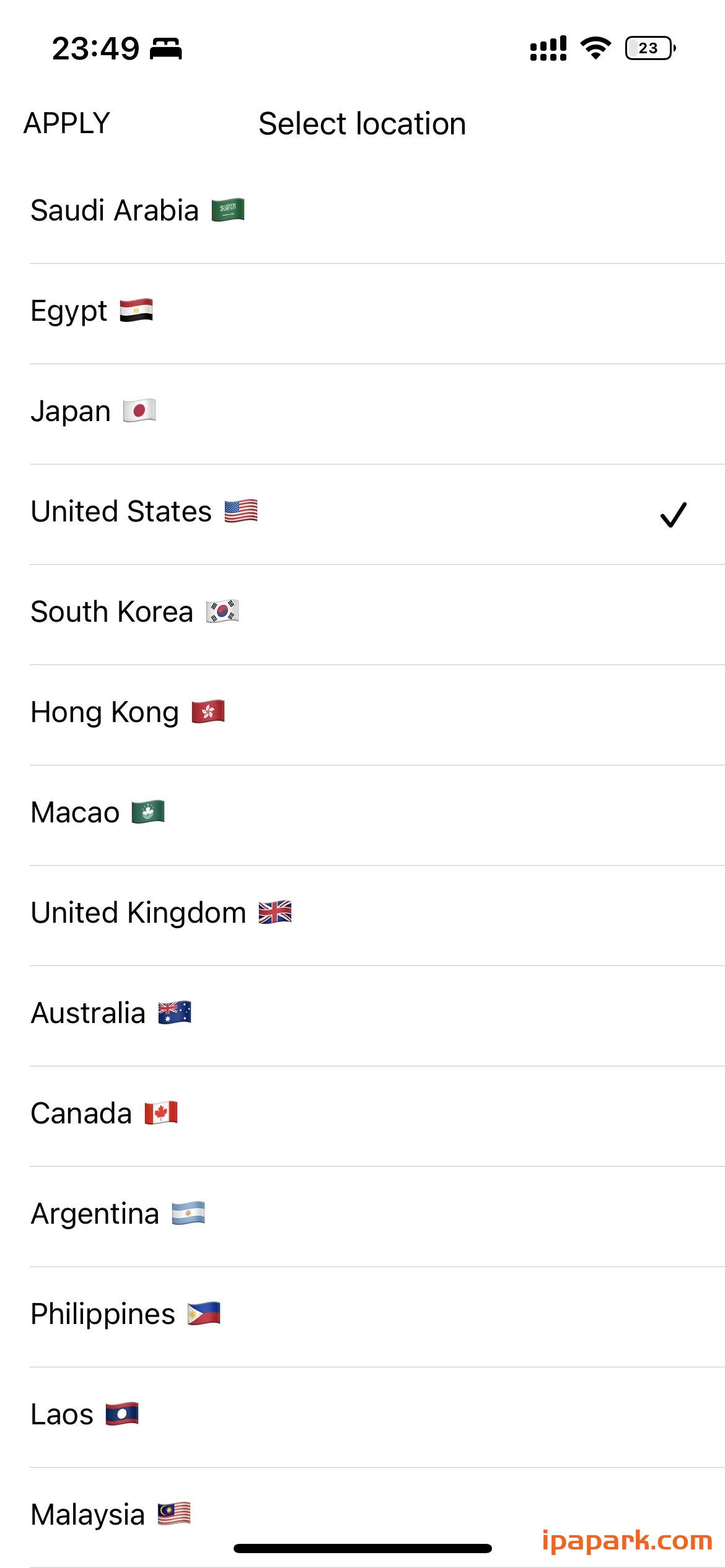Pick Japan as the location
This screenshot has width=725, height=1568.
93,411
